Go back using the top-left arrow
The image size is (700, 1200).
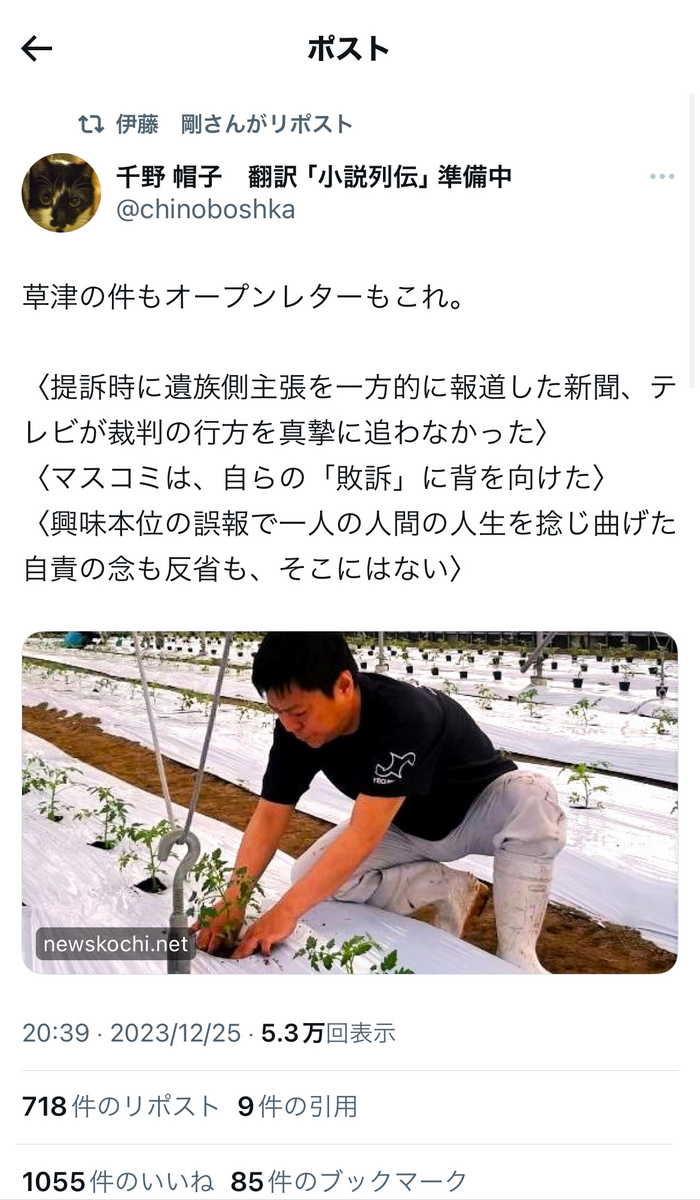click(37, 49)
